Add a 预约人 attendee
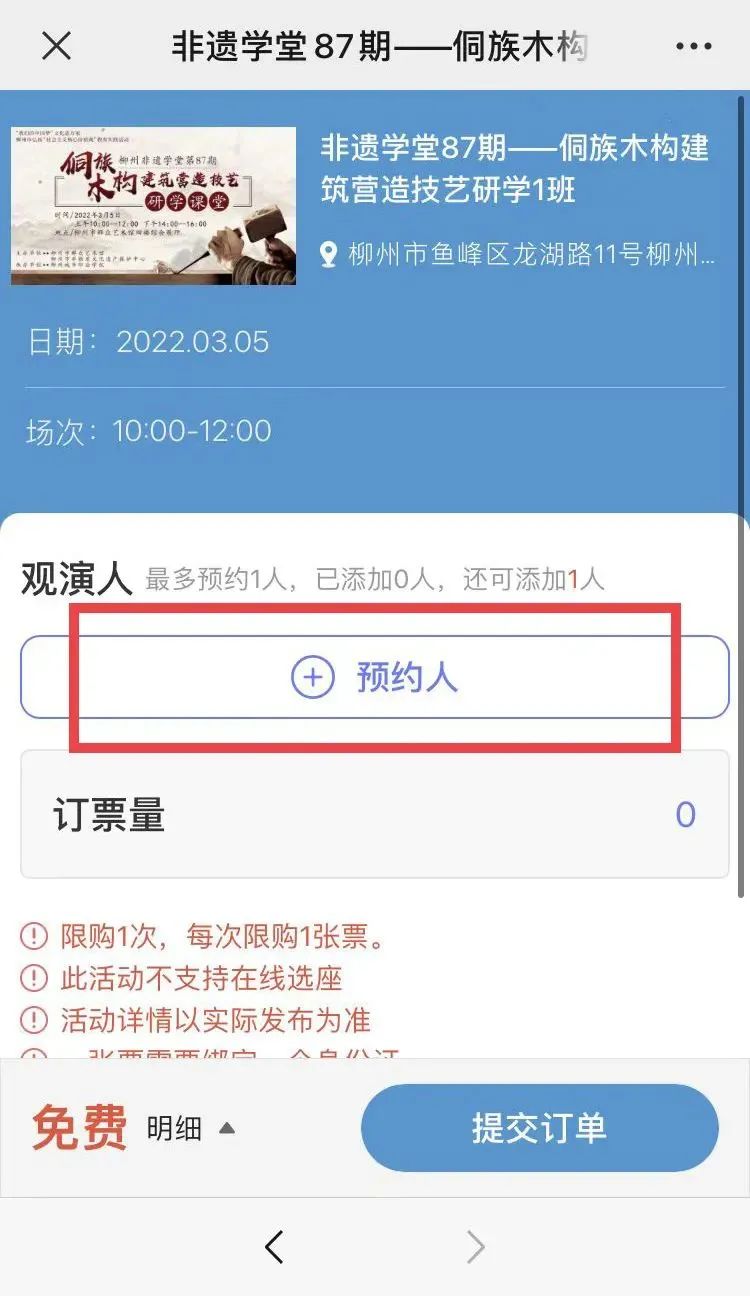Image resolution: width=750 pixels, height=1296 pixels. 375,677
